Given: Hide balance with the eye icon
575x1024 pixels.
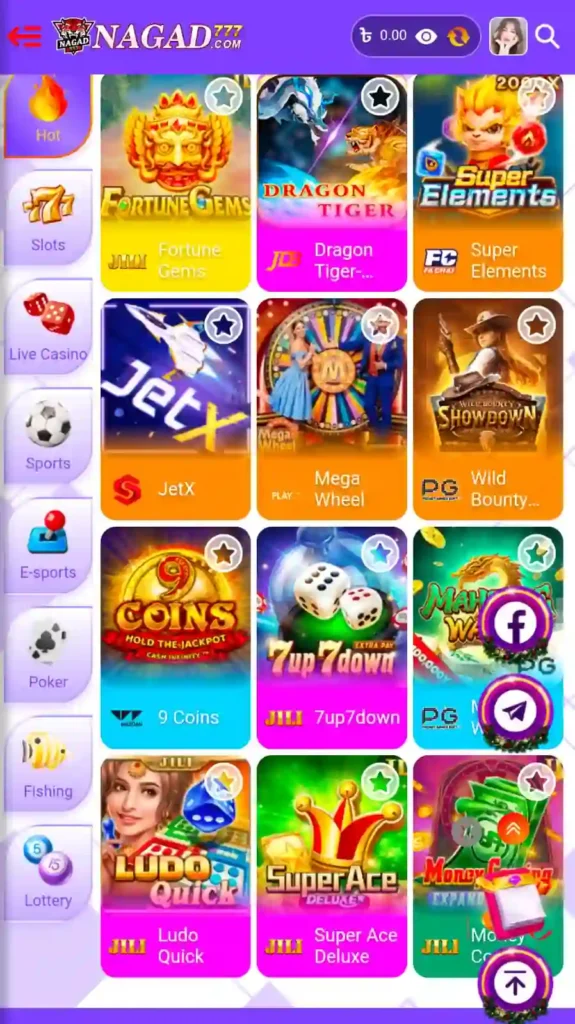Looking at the screenshot, I should 426,37.
